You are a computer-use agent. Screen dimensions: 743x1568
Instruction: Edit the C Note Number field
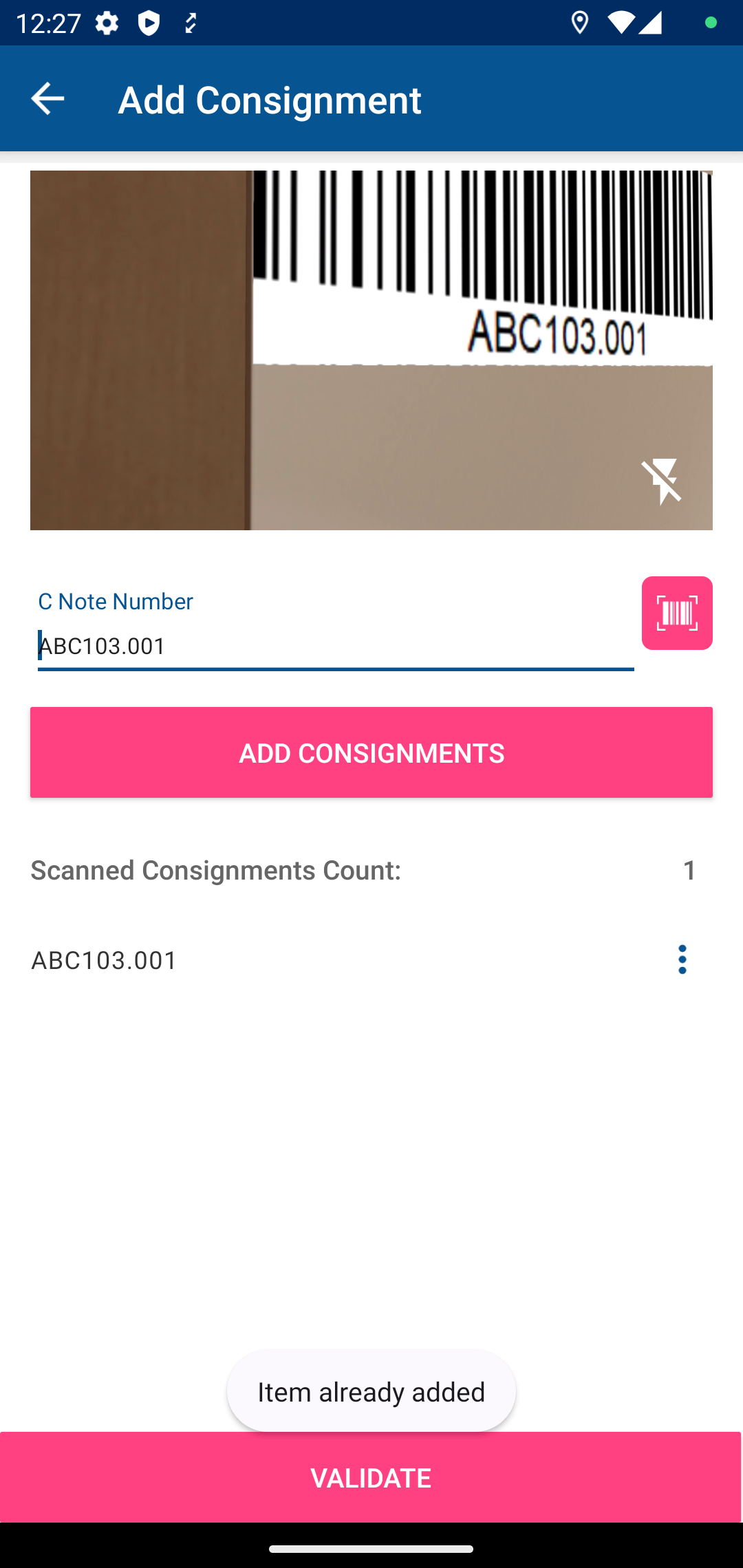tap(335, 646)
